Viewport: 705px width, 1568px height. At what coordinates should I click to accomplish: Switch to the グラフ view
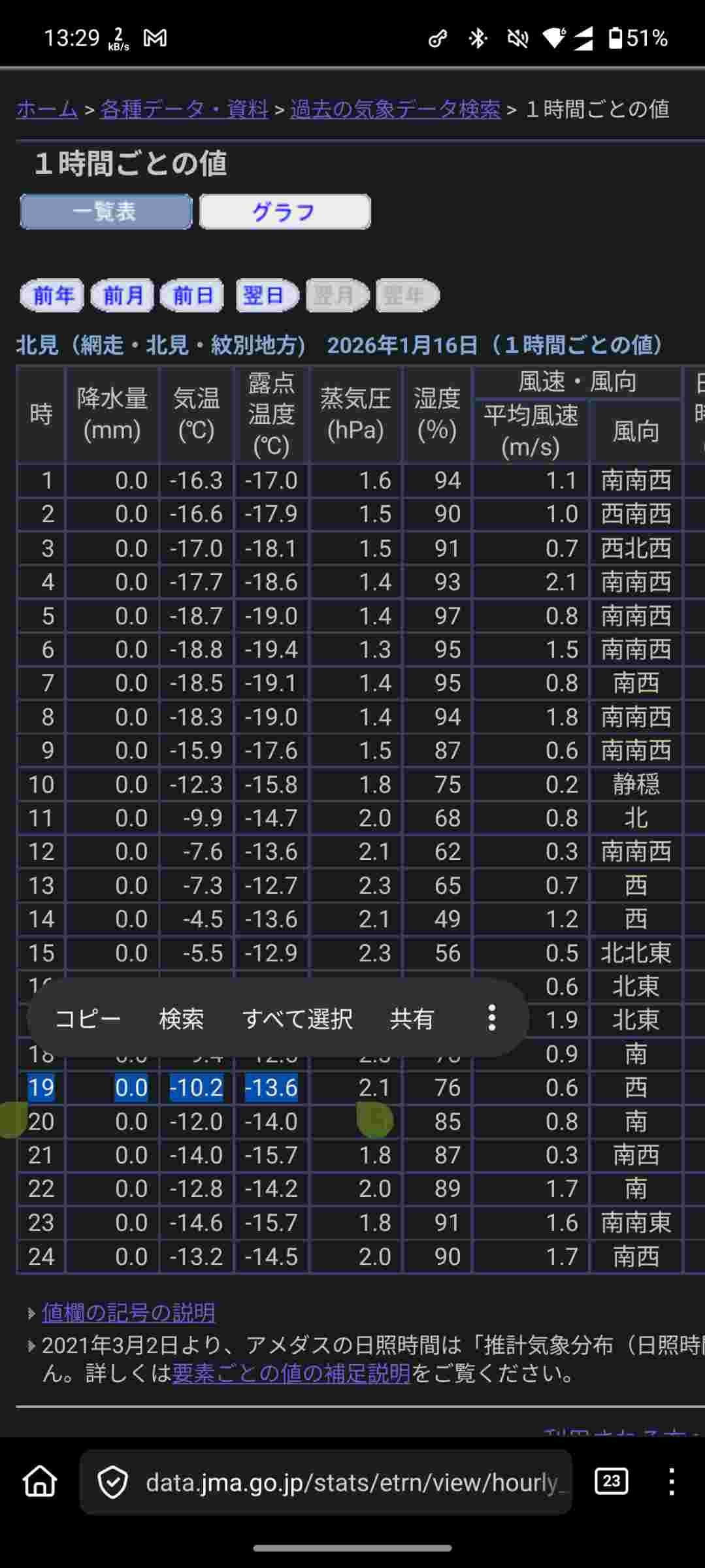point(285,212)
